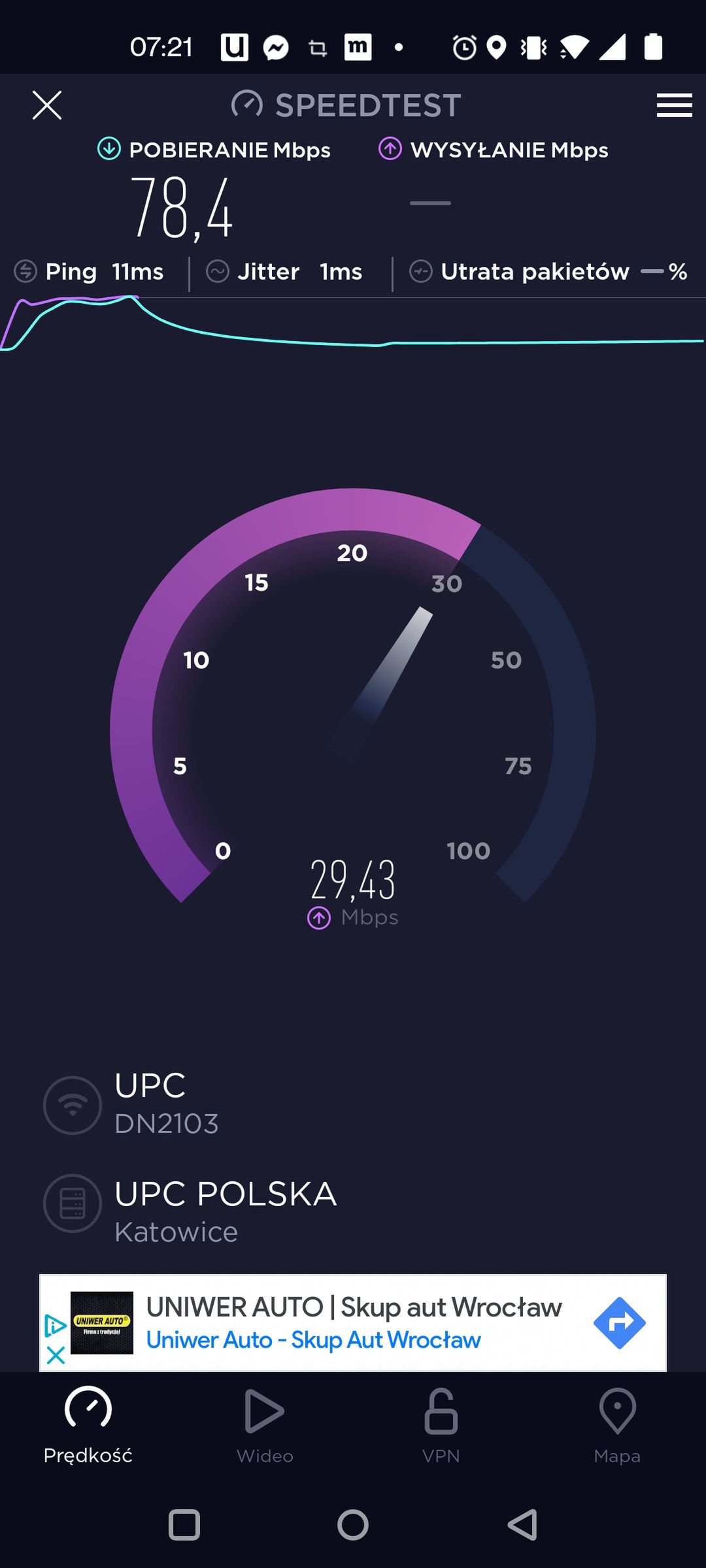This screenshot has width=706, height=1568.
Task: Tap the blue directions arrow in the ad
Action: [x=619, y=1323]
